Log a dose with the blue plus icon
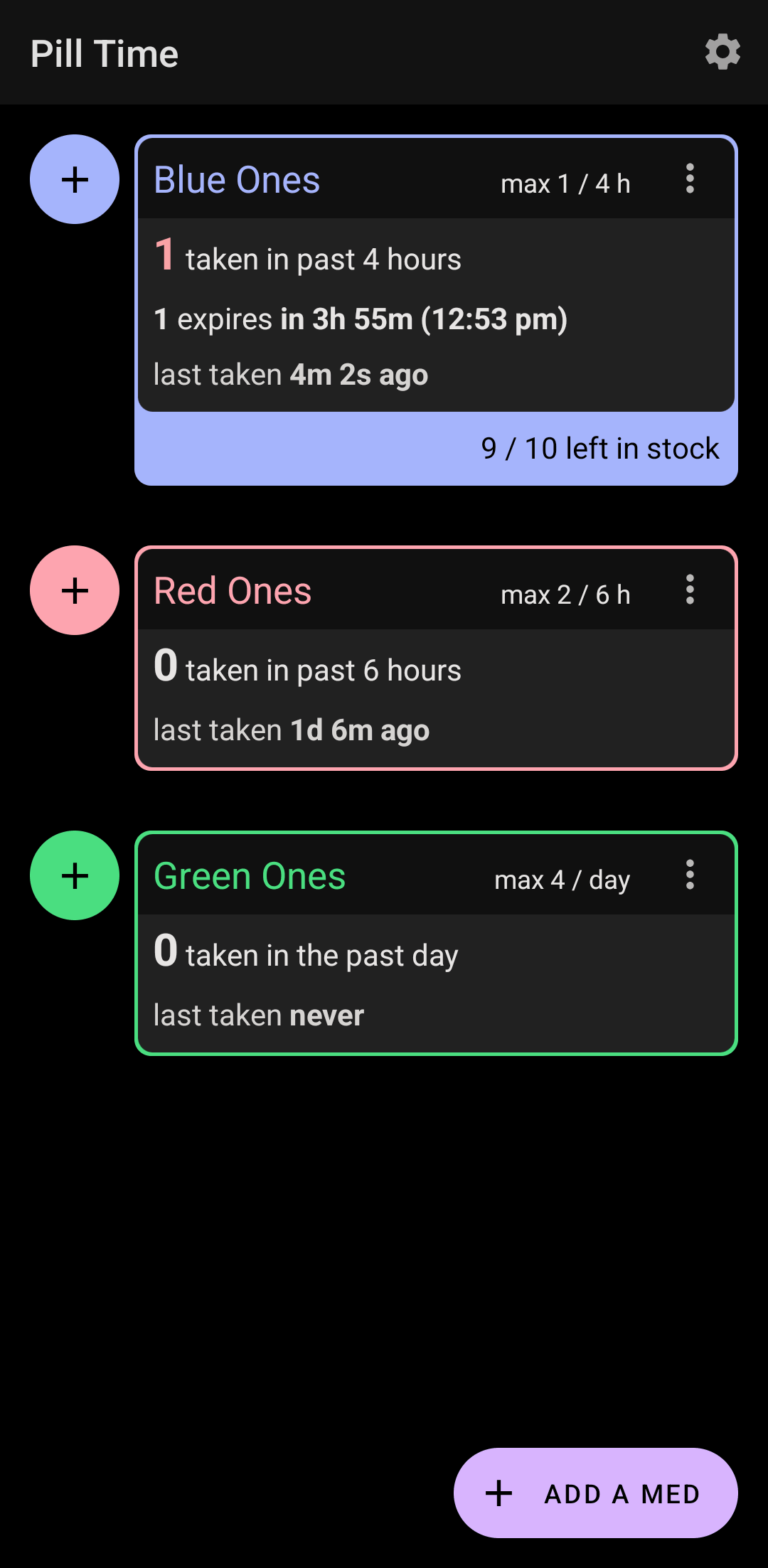This screenshot has width=768, height=1568. coord(74,180)
